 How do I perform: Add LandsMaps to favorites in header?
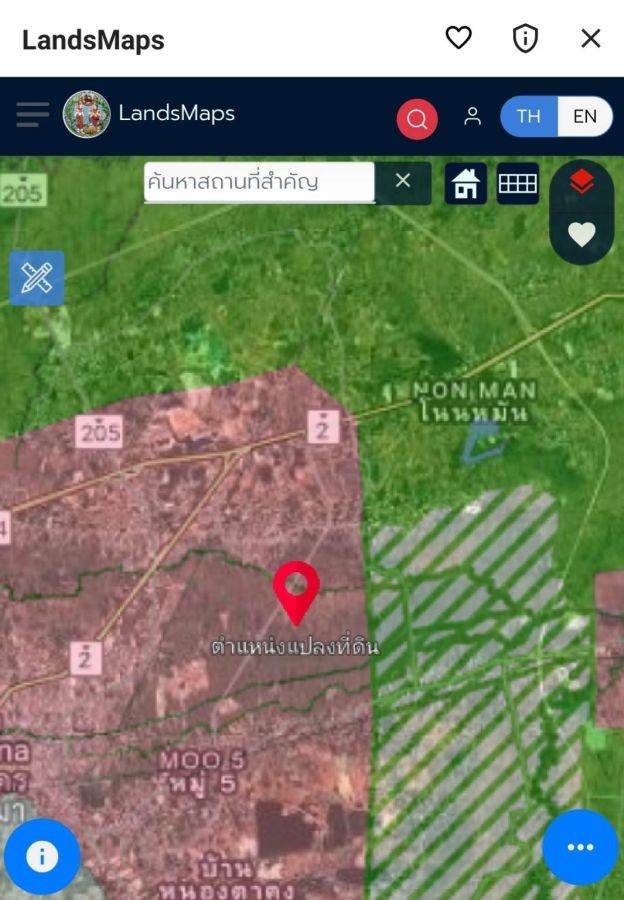click(458, 38)
